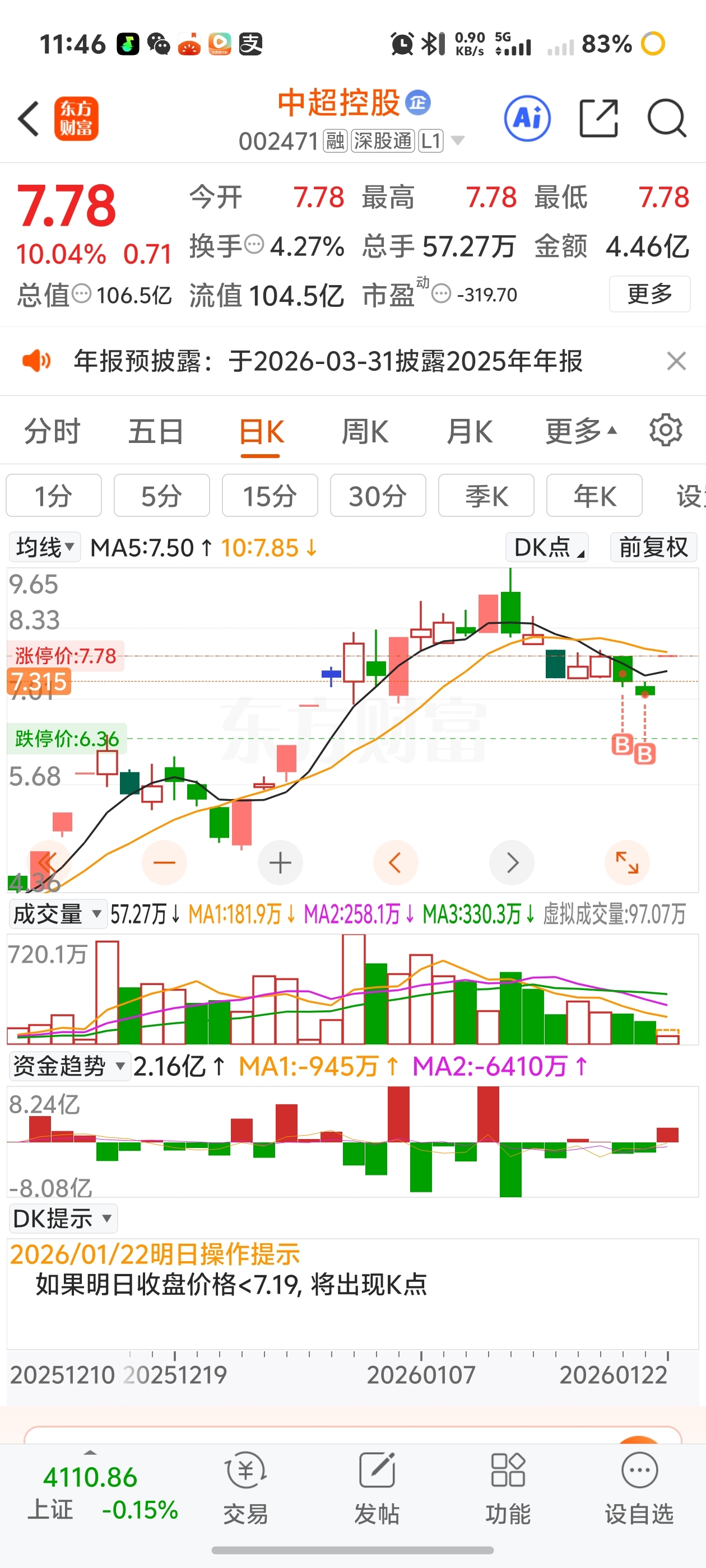The width and height of the screenshot is (706, 1568).
Task: Zoom out the K-line with minus button
Action: click(x=165, y=862)
